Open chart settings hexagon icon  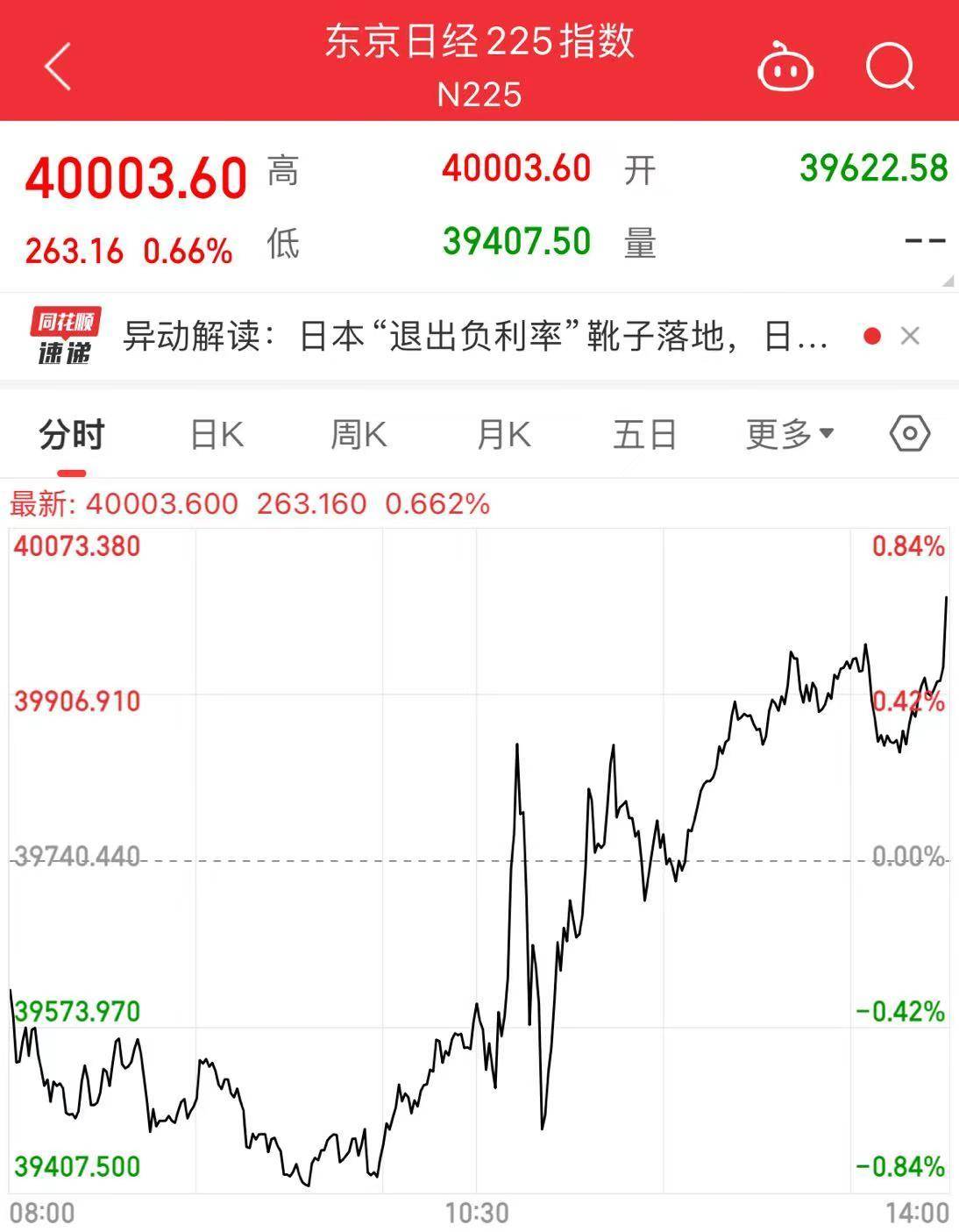pos(909,434)
